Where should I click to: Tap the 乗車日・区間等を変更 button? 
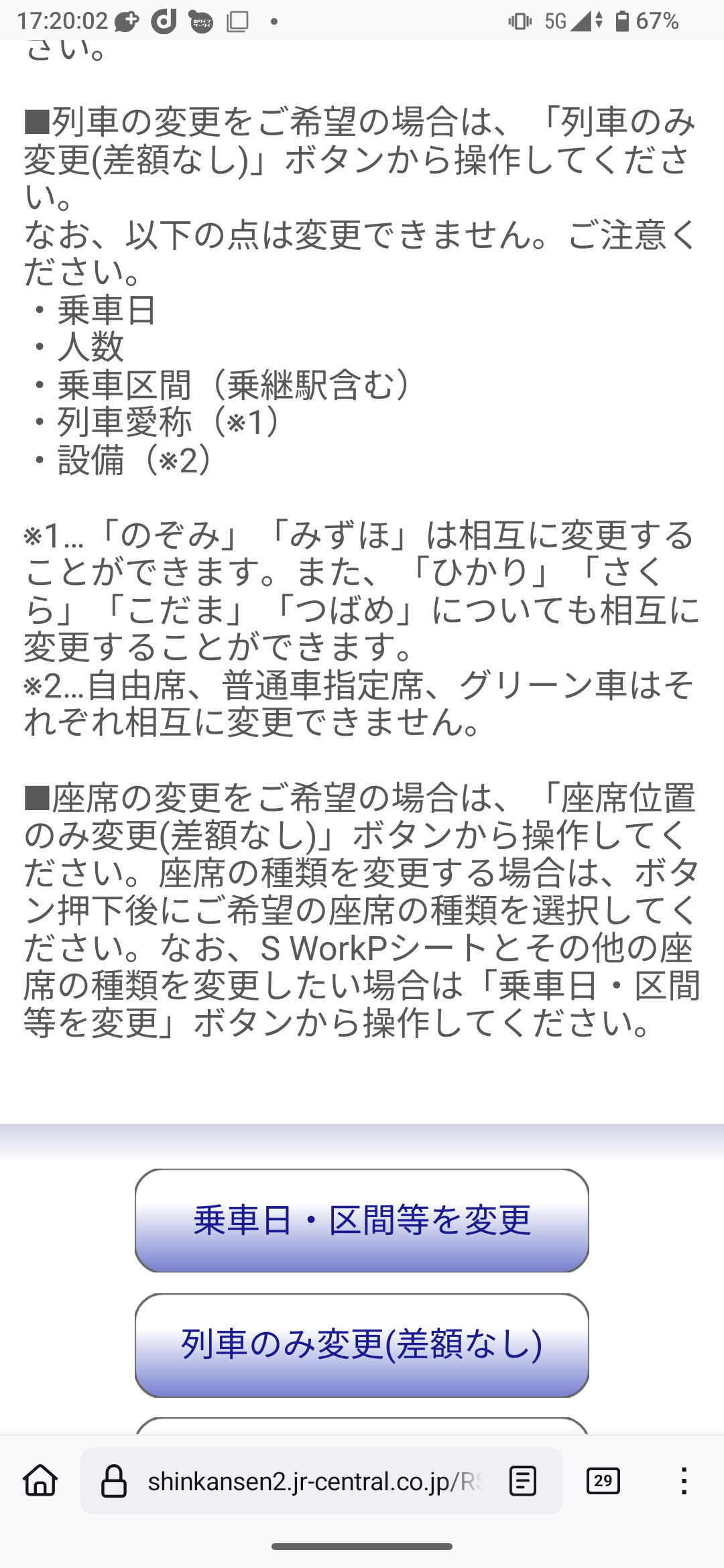(x=362, y=1220)
